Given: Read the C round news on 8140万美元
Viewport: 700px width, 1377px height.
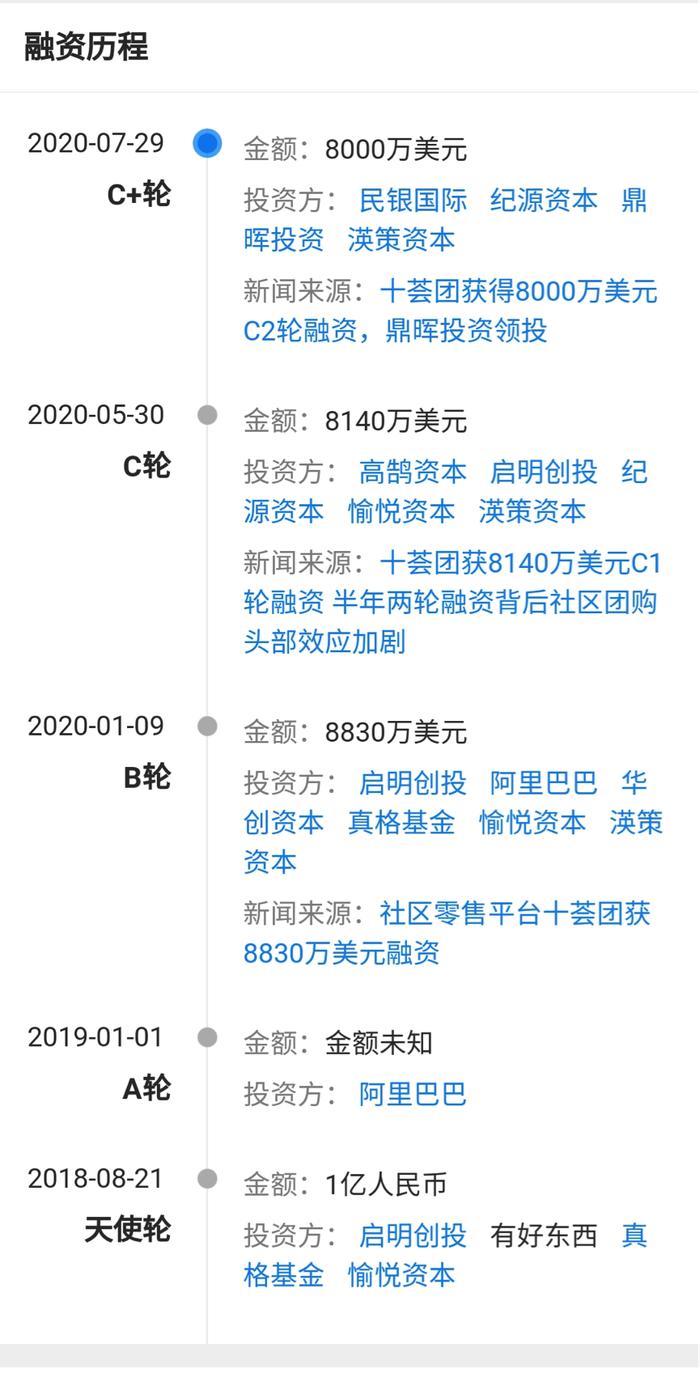Looking at the screenshot, I should (x=452, y=602).
